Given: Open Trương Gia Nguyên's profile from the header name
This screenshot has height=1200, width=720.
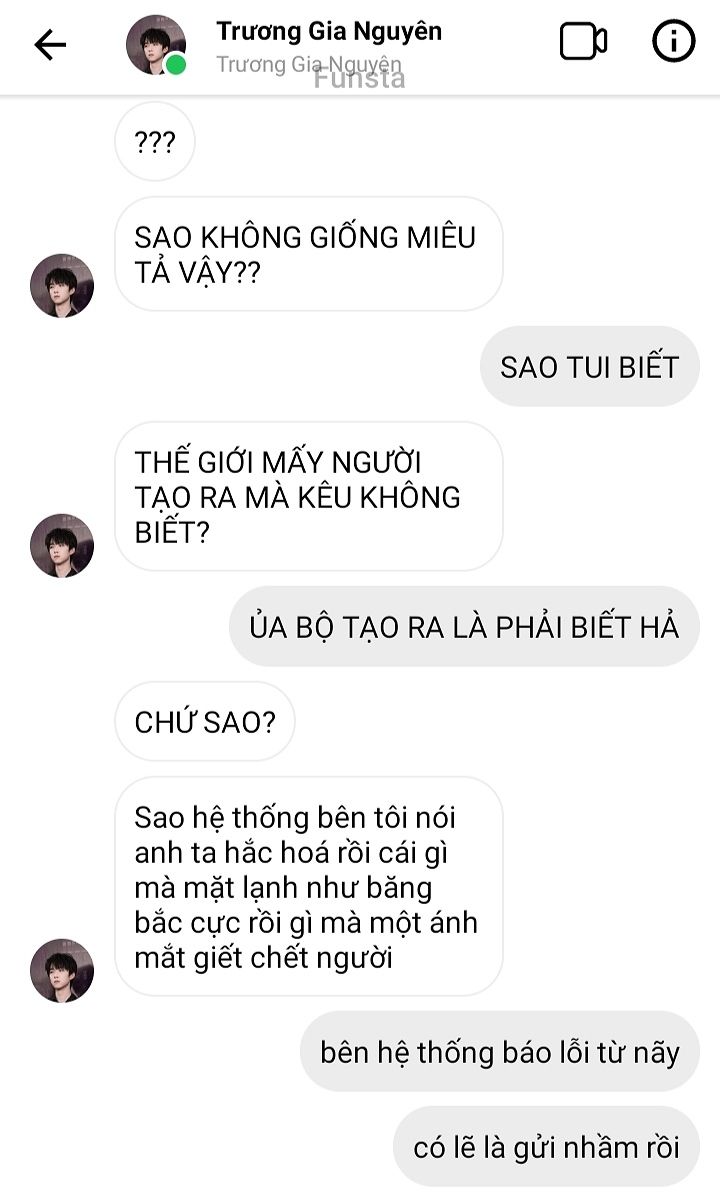Looking at the screenshot, I should click(329, 31).
